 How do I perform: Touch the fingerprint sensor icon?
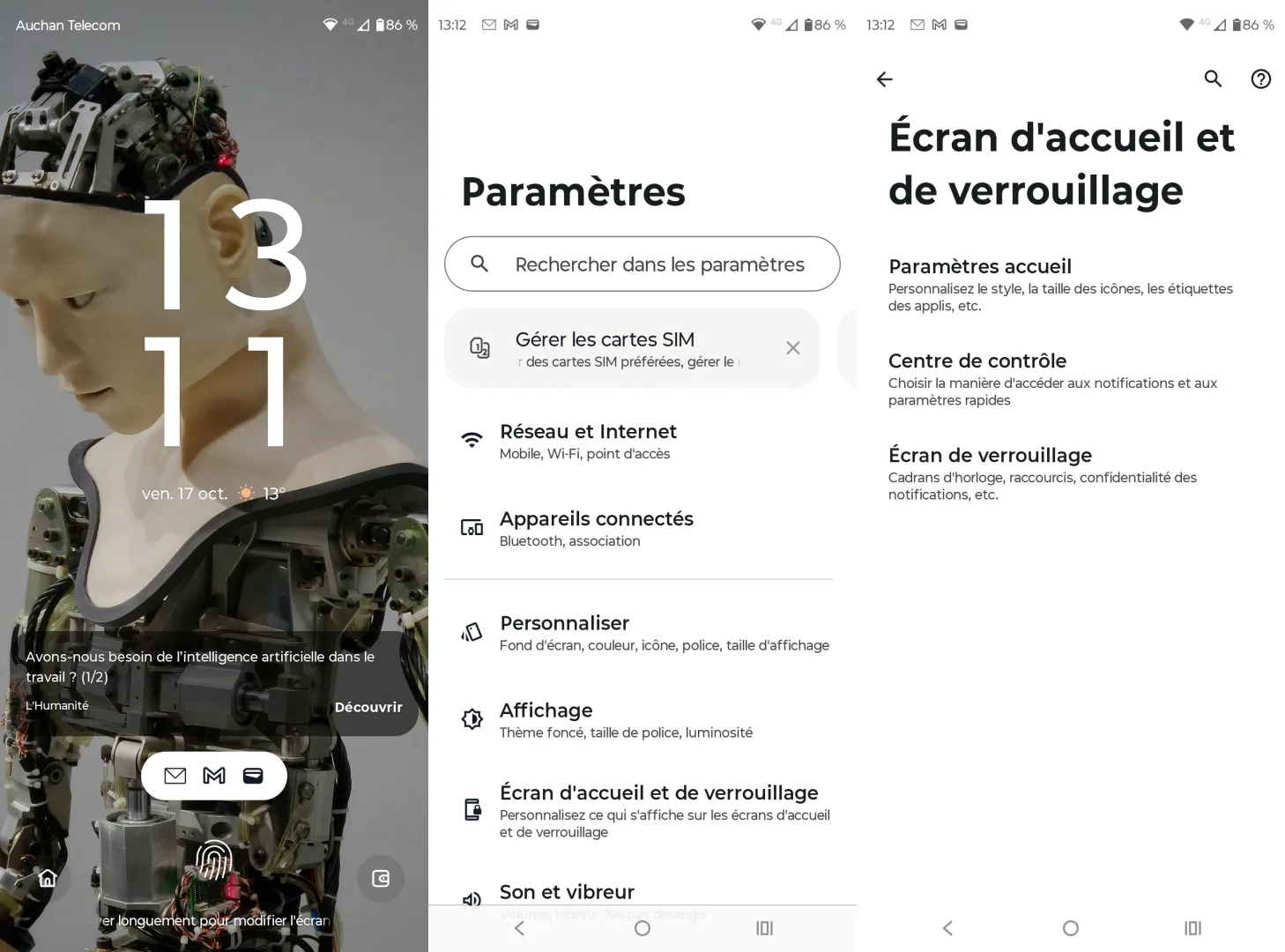pyautogui.click(x=214, y=860)
